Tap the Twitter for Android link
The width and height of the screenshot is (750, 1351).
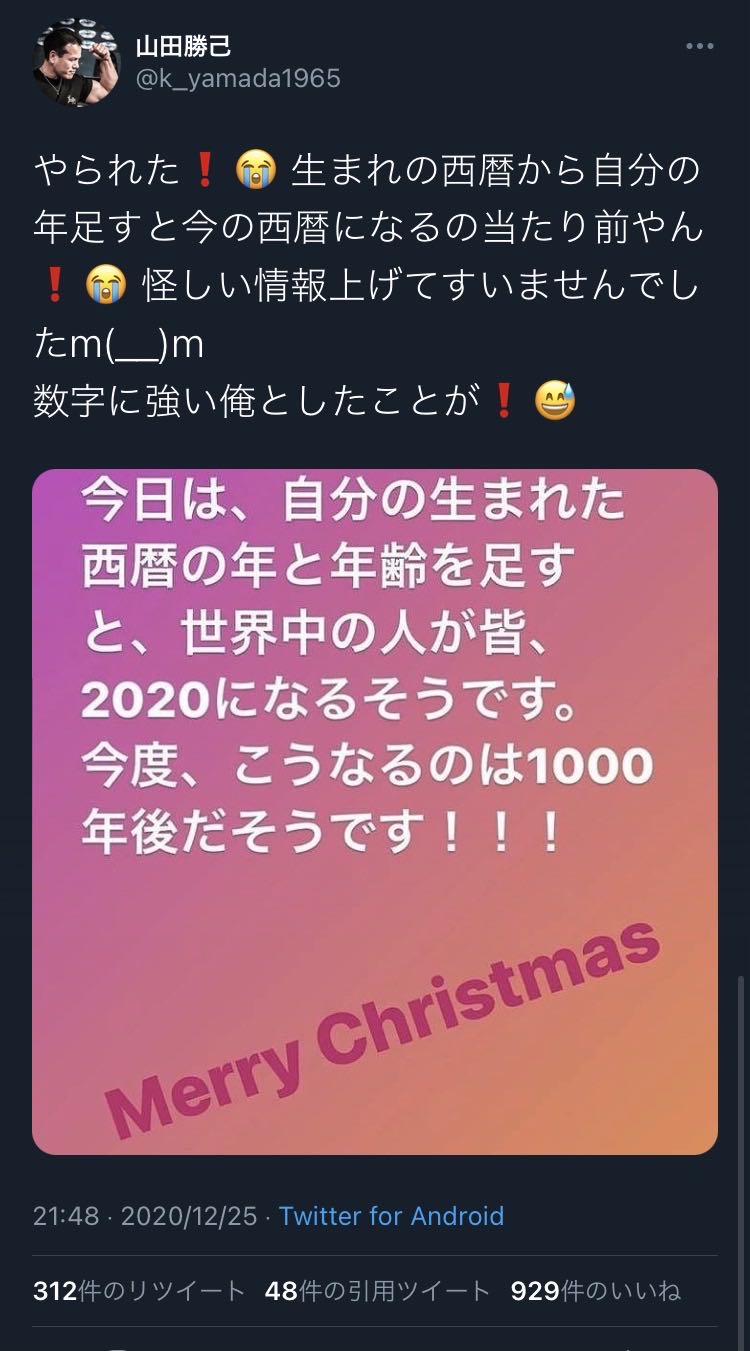tap(391, 1216)
